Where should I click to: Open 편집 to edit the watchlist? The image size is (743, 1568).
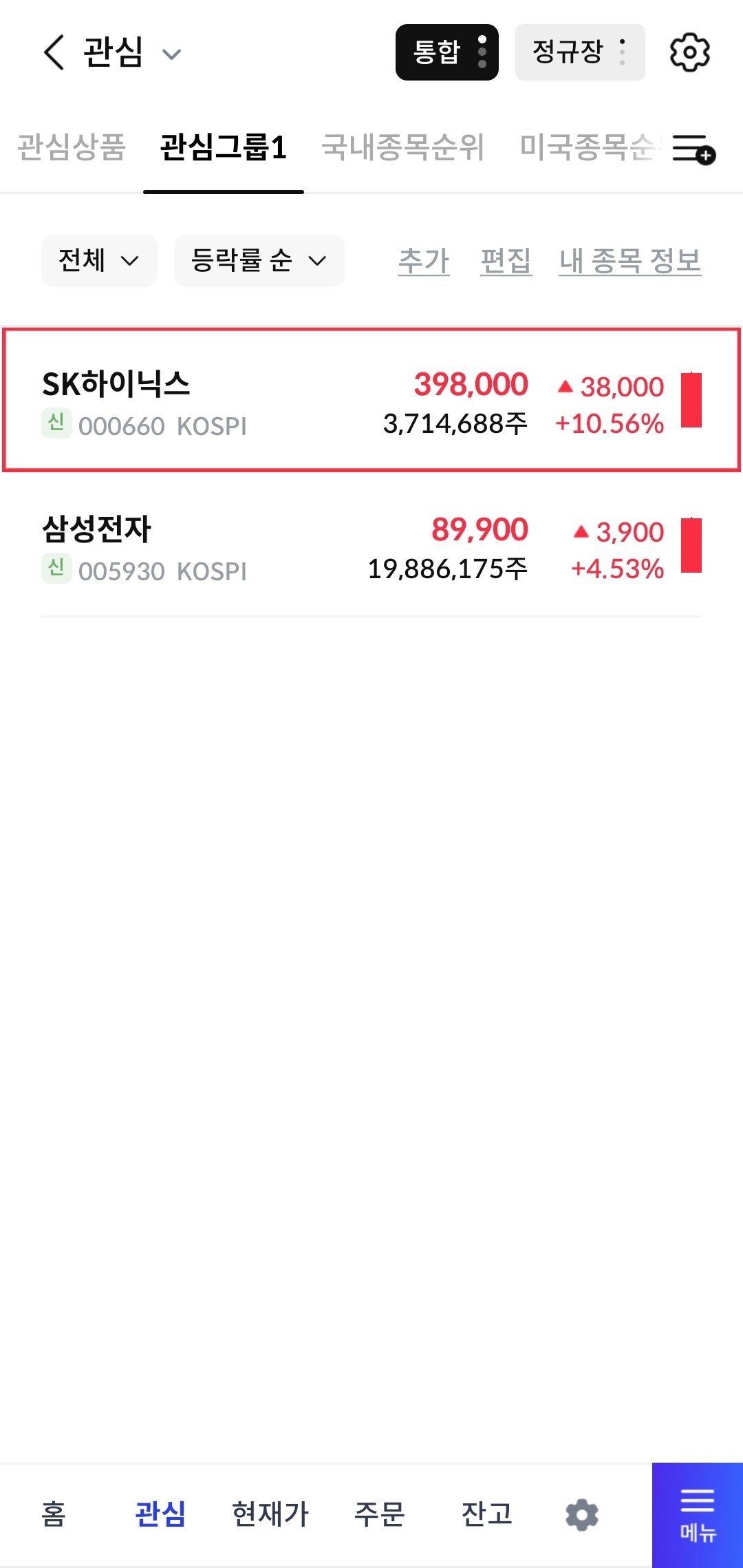506,260
